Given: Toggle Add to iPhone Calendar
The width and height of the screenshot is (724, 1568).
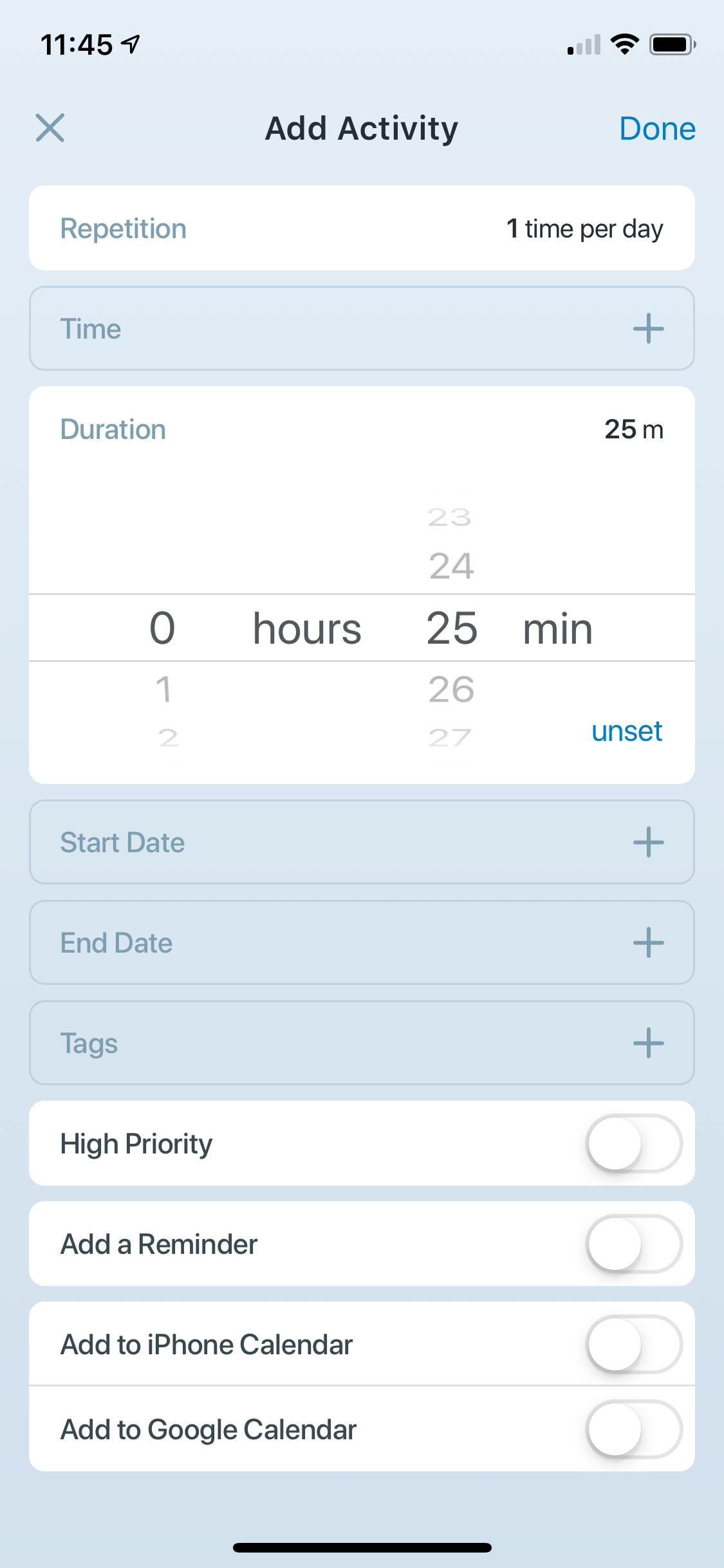Looking at the screenshot, I should (x=633, y=1345).
